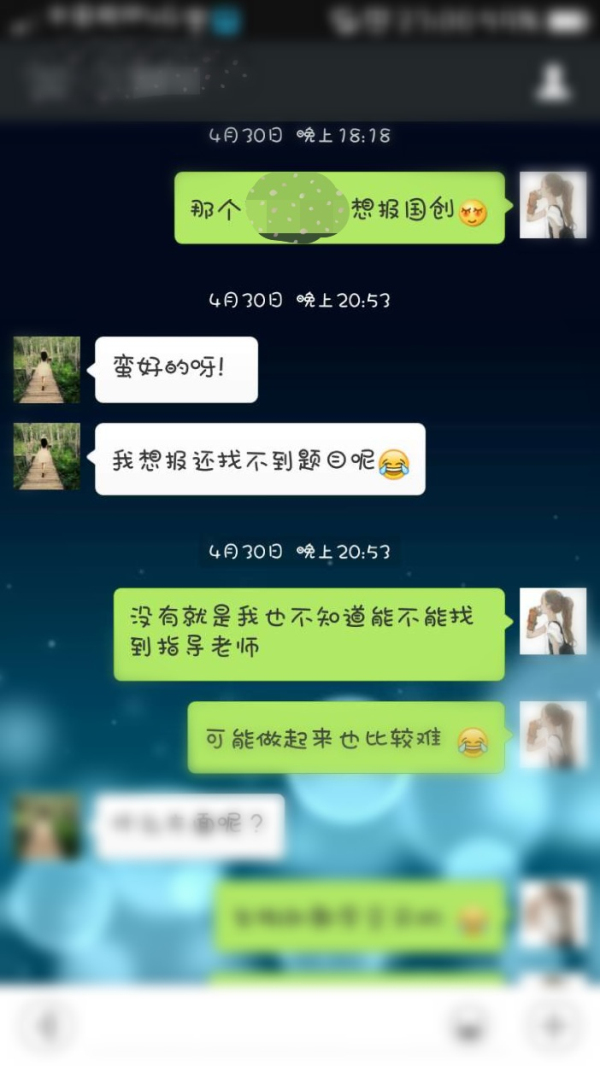Open the plus attachment menu

[x=552, y=1026]
